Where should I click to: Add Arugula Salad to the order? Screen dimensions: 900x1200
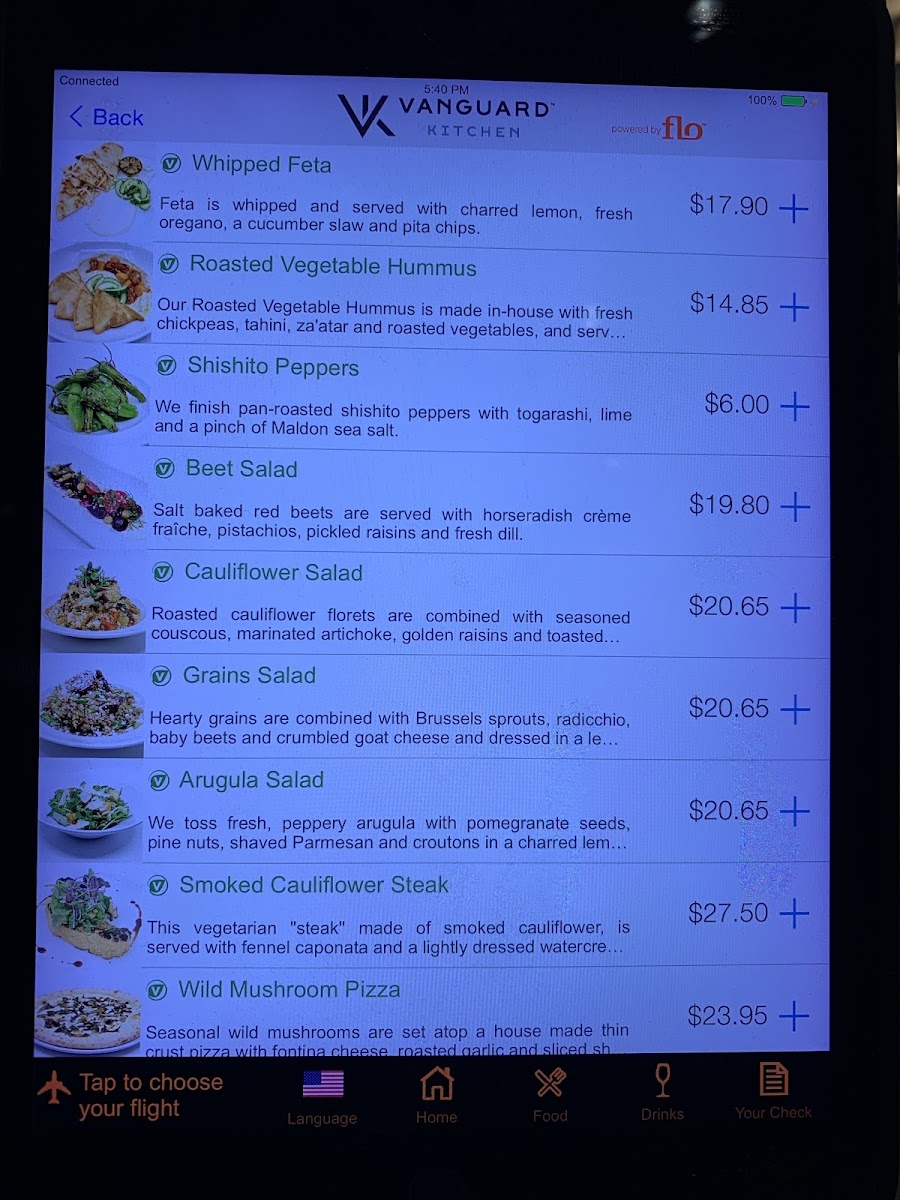click(795, 811)
